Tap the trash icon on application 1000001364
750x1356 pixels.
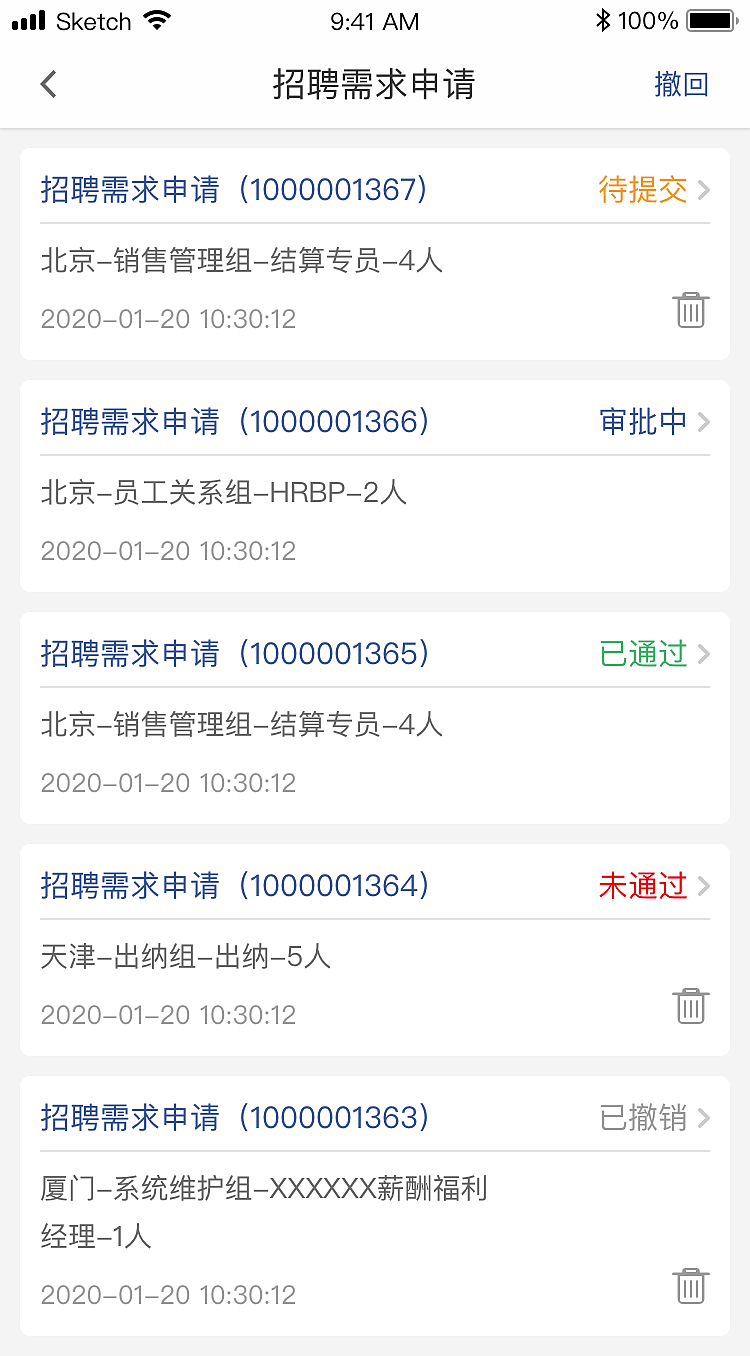691,1007
